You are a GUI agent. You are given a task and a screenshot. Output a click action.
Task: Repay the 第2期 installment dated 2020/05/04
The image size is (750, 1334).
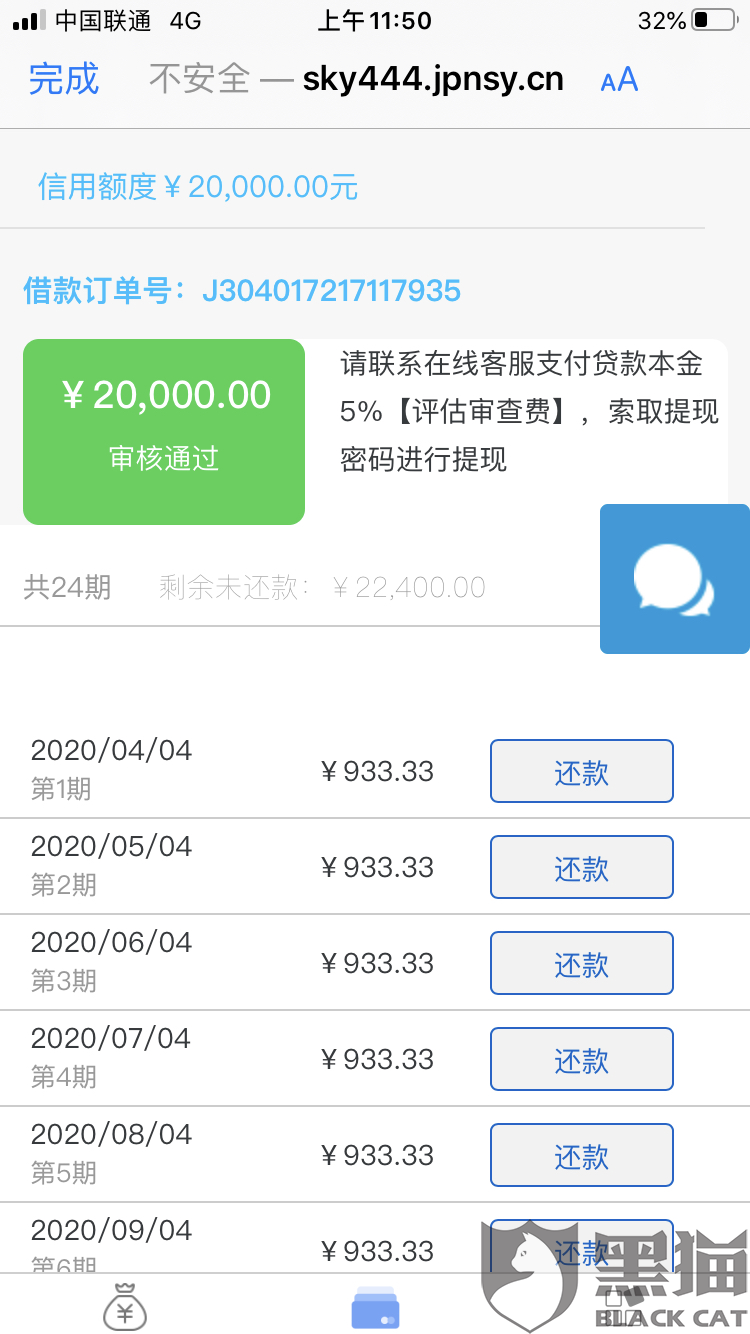tap(581, 867)
